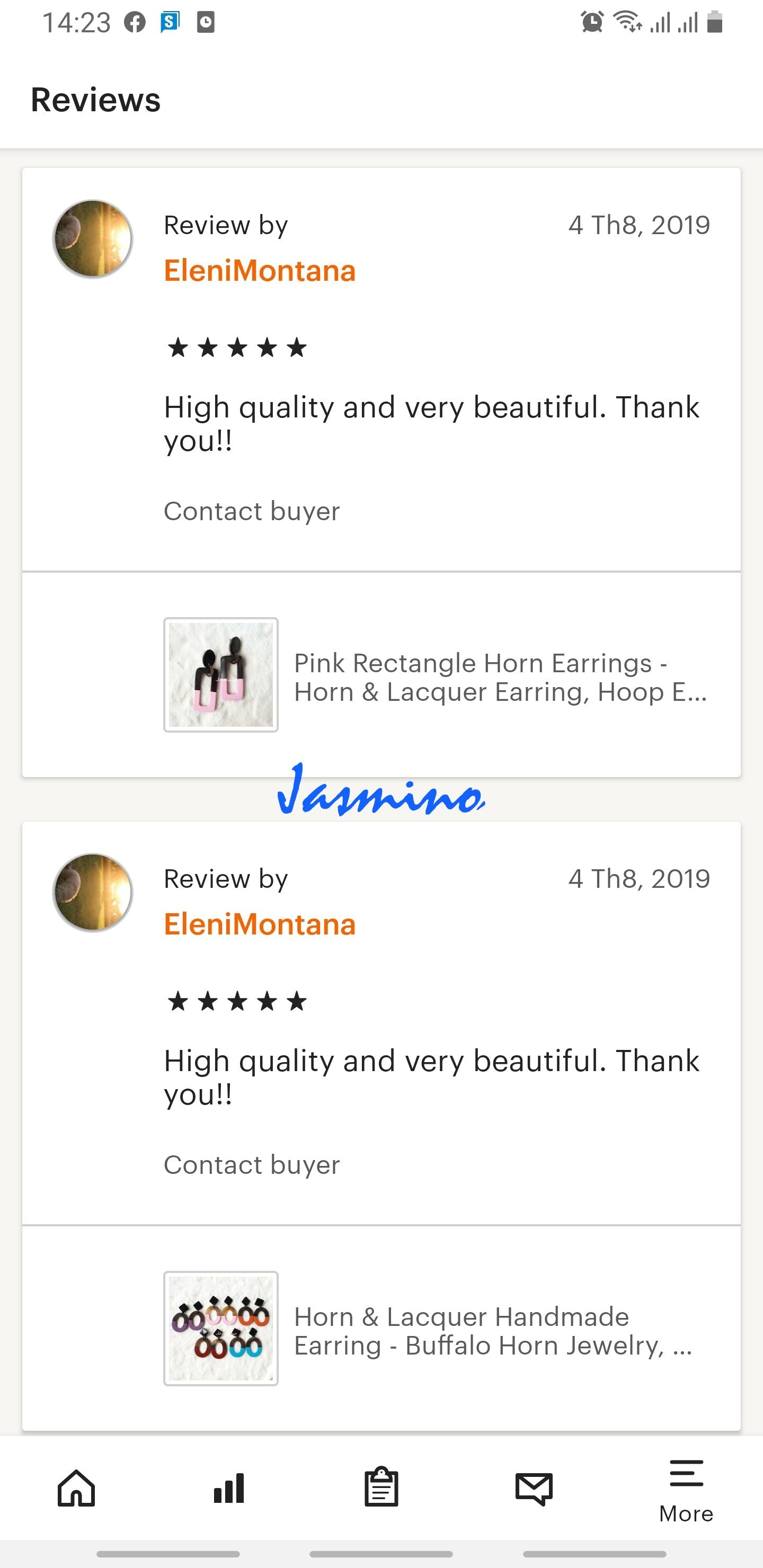Contact buyer on the Pink Rectangle Earrings review
The width and height of the screenshot is (763, 1568).
[252, 511]
